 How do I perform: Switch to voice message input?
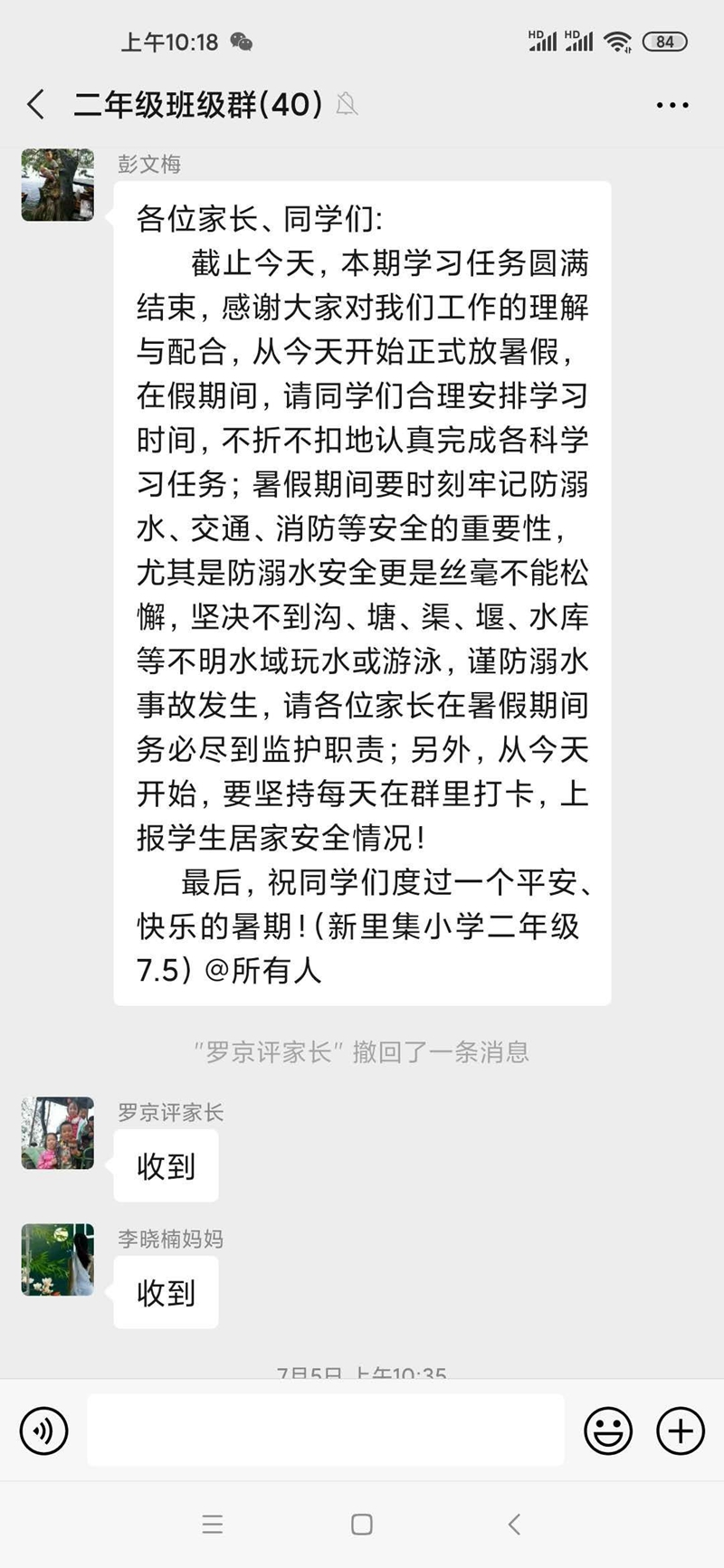point(43,1430)
